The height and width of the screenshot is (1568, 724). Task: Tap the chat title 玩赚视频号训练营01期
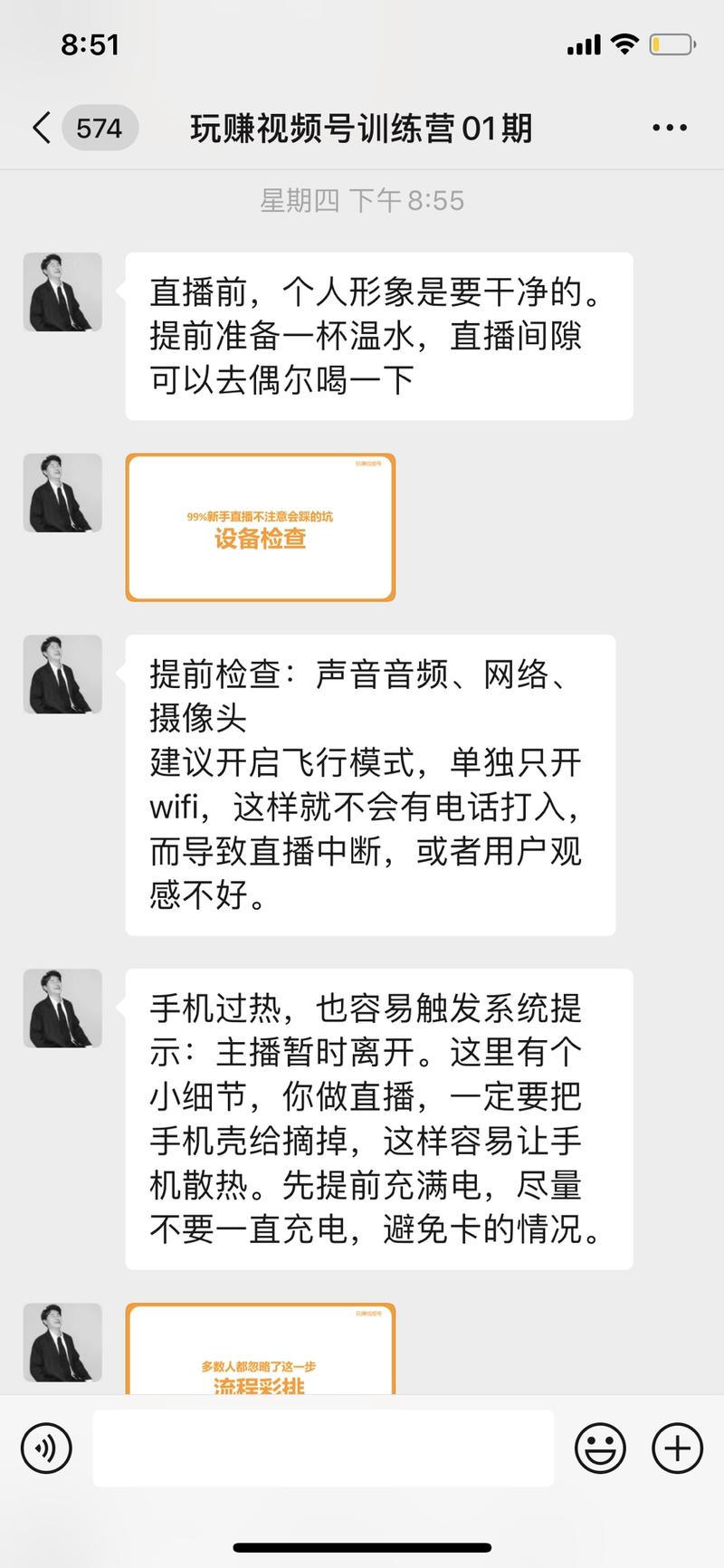click(x=362, y=127)
